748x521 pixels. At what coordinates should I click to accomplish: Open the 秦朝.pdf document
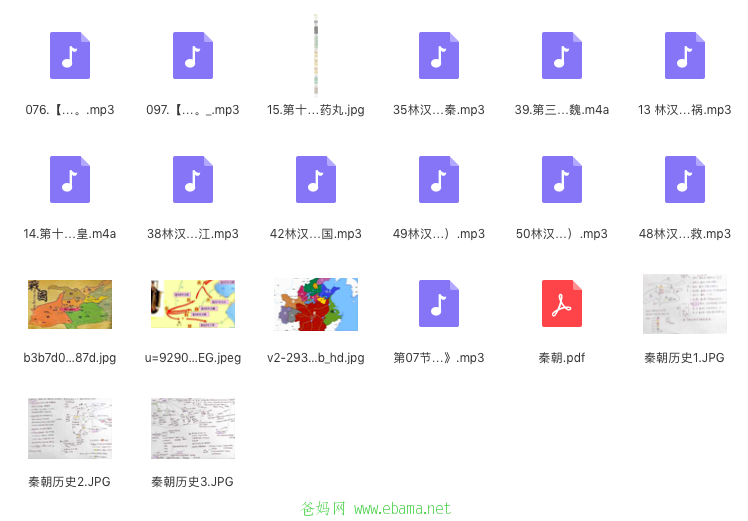point(562,304)
